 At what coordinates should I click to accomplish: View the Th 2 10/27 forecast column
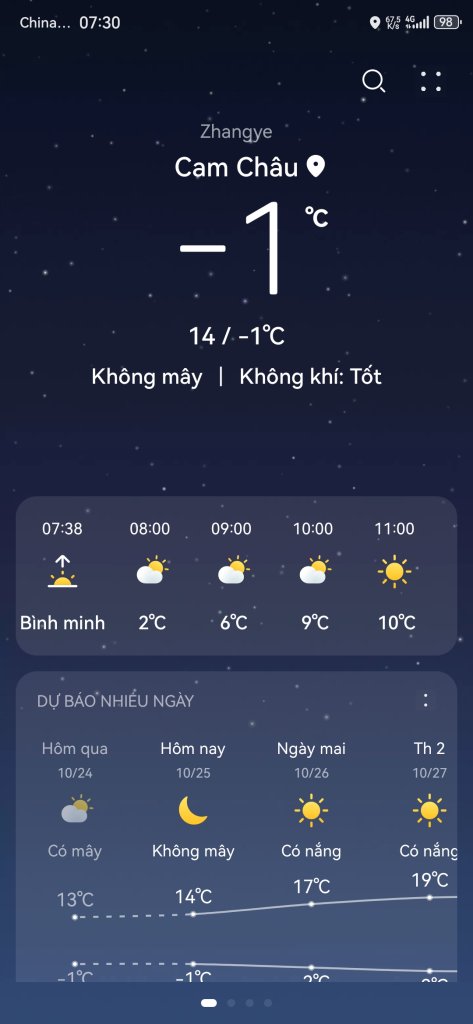[x=429, y=861]
